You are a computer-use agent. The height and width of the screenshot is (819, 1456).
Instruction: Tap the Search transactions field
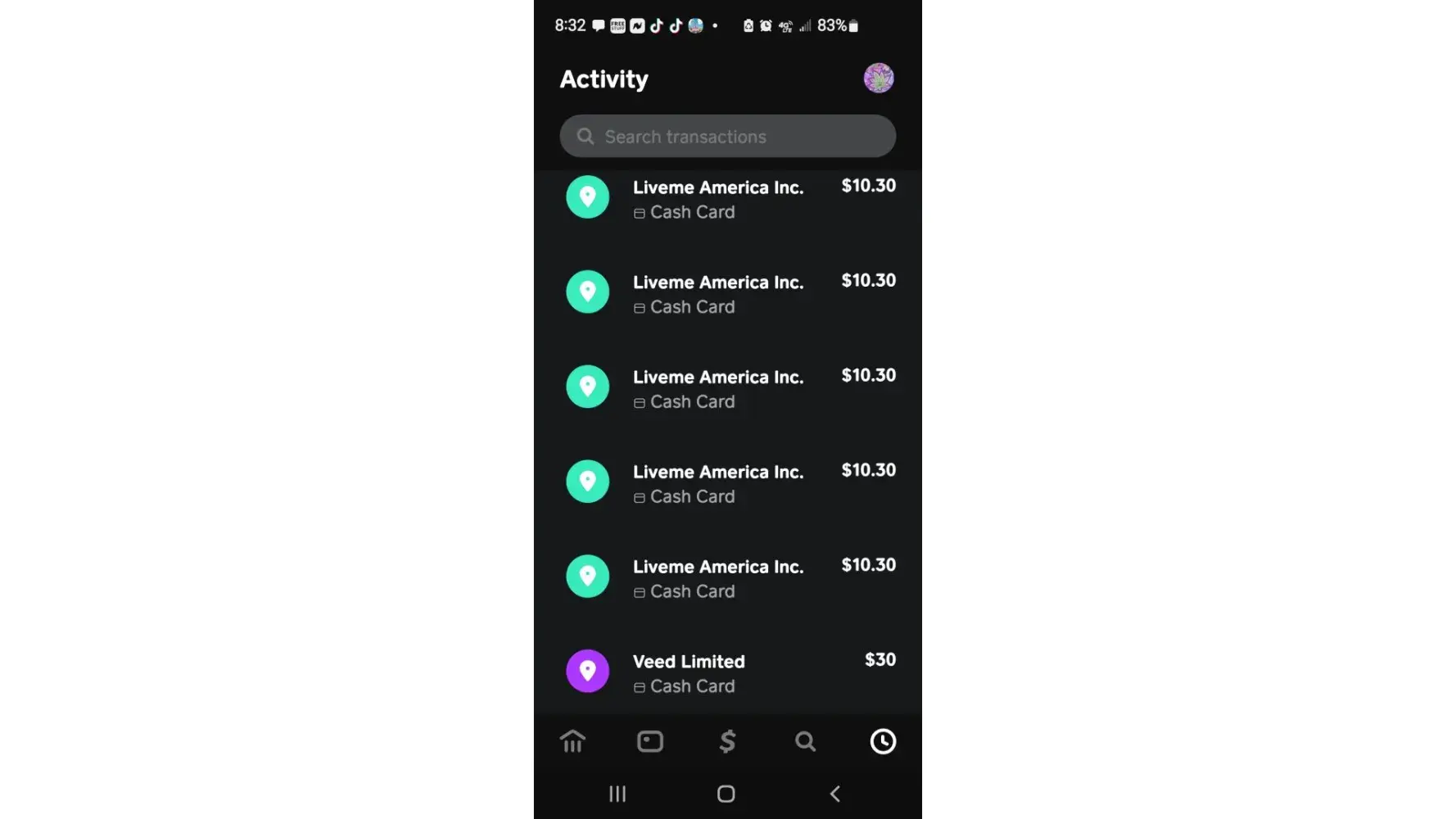pos(727,136)
